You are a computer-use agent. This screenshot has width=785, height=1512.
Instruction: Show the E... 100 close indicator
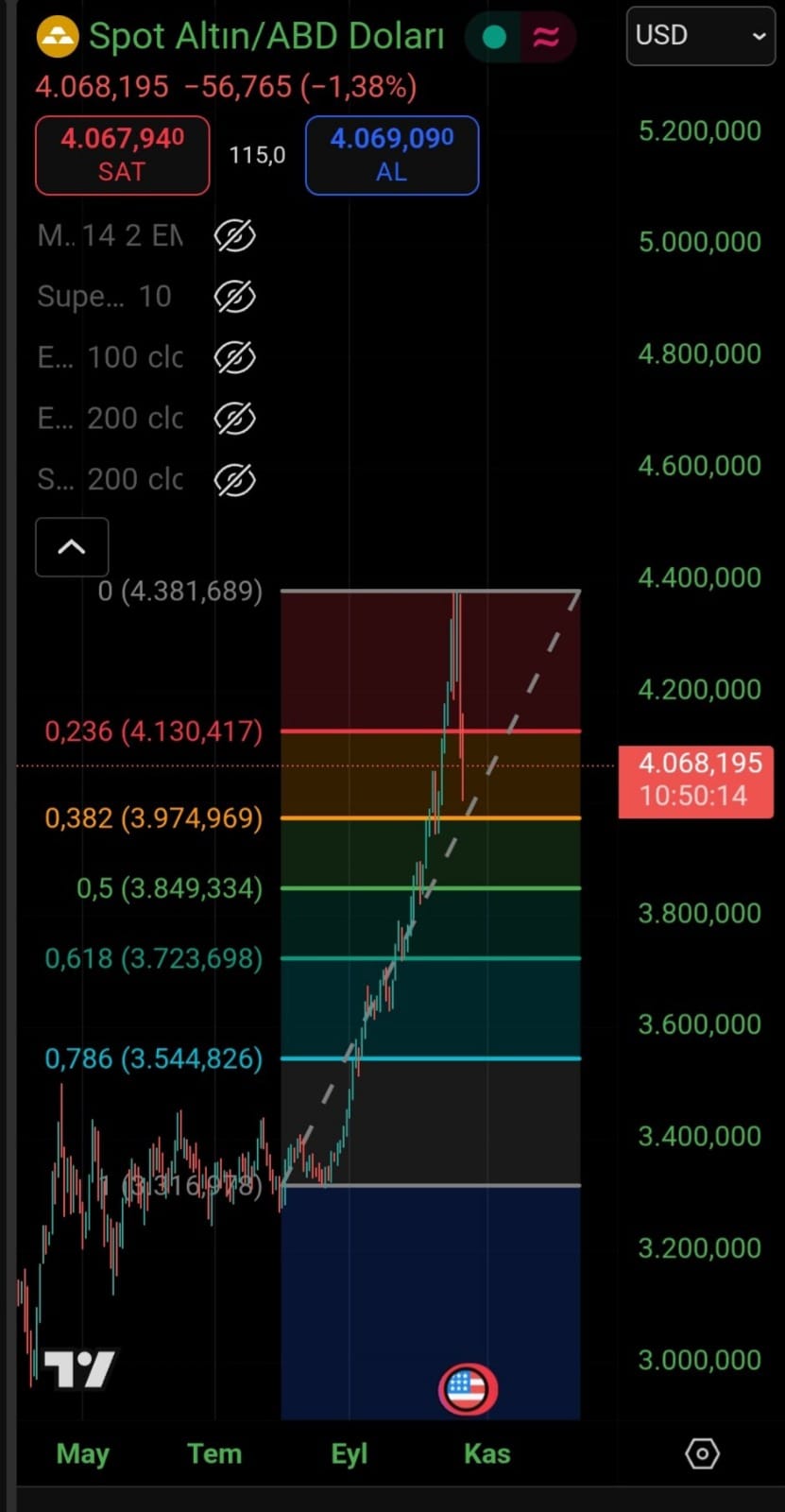(x=234, y=357)
